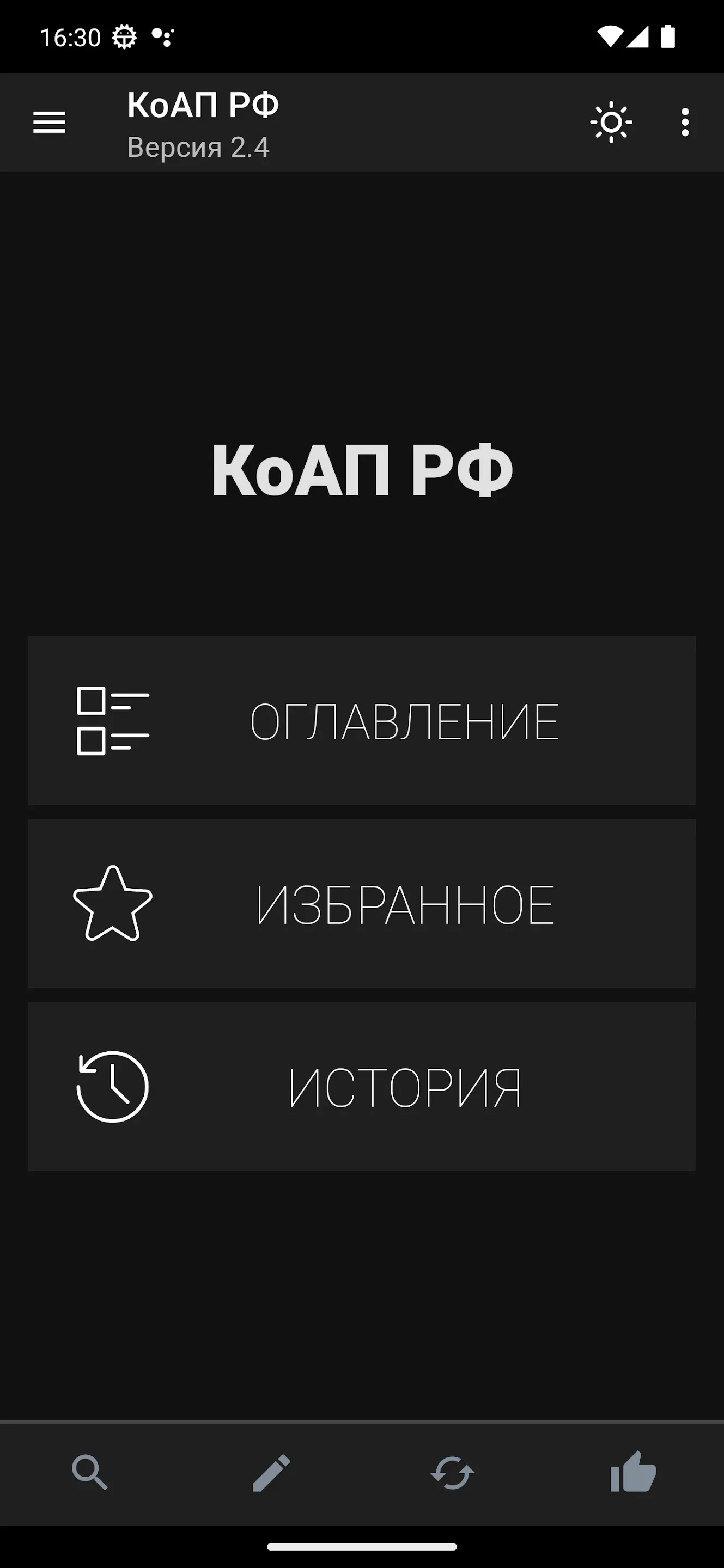This screenshot has width=724, height=1568.
Task: Open the three-dot overflow menu
Action: (685, 122)
